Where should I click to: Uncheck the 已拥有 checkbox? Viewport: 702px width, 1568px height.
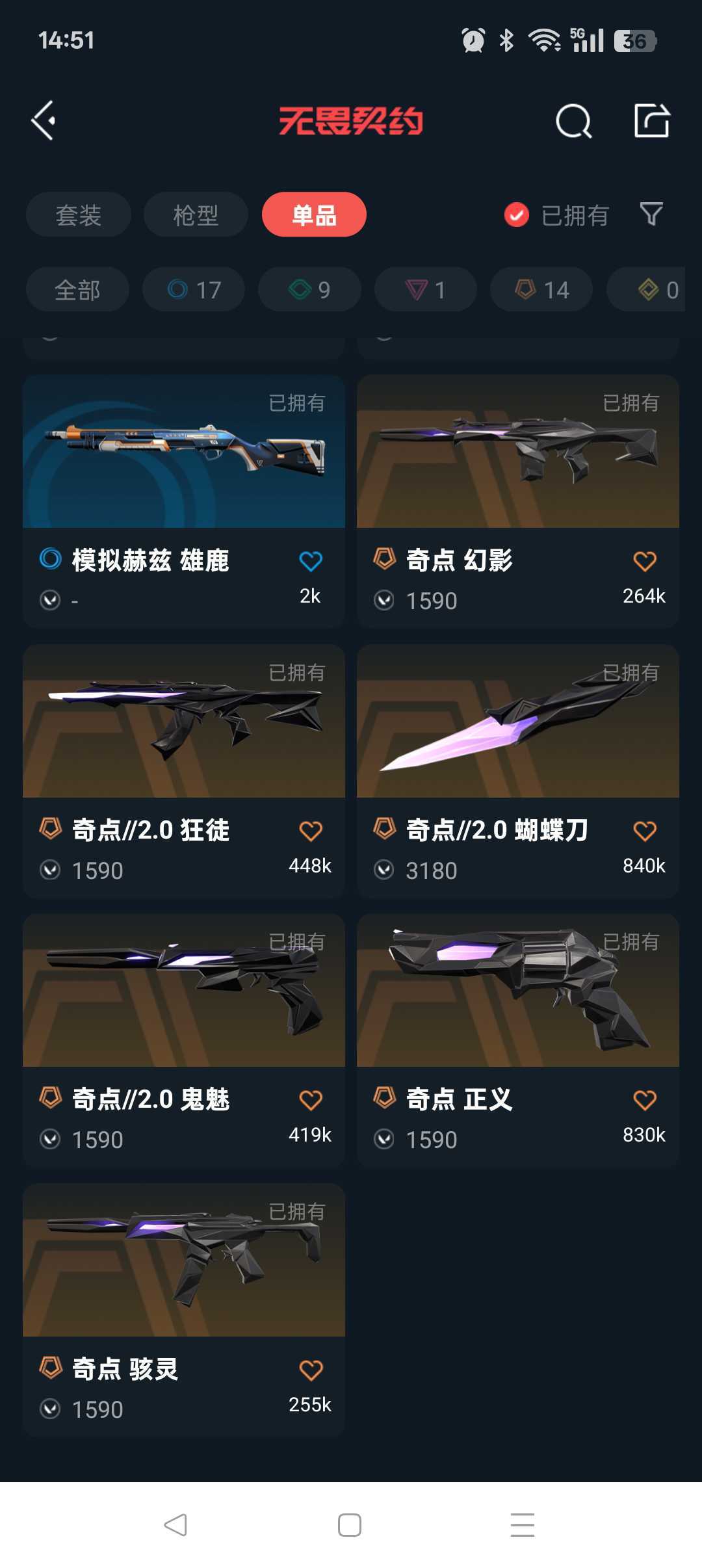[x=517, y=215]
